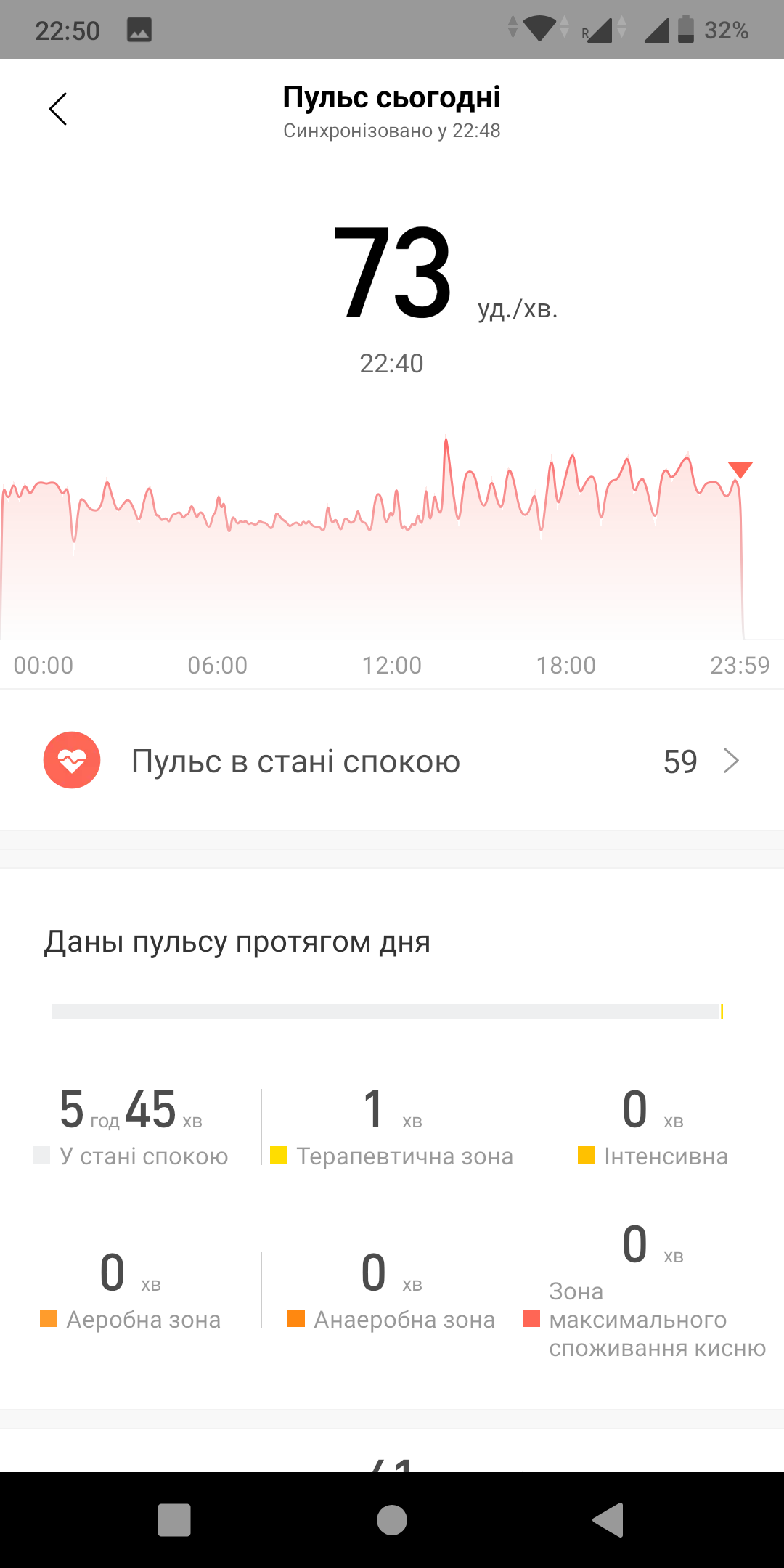Tap the red marker on the pulse graph
The width and height of the screenshot is (784, 1568).
pyautogui.click(x=740, y=470)
